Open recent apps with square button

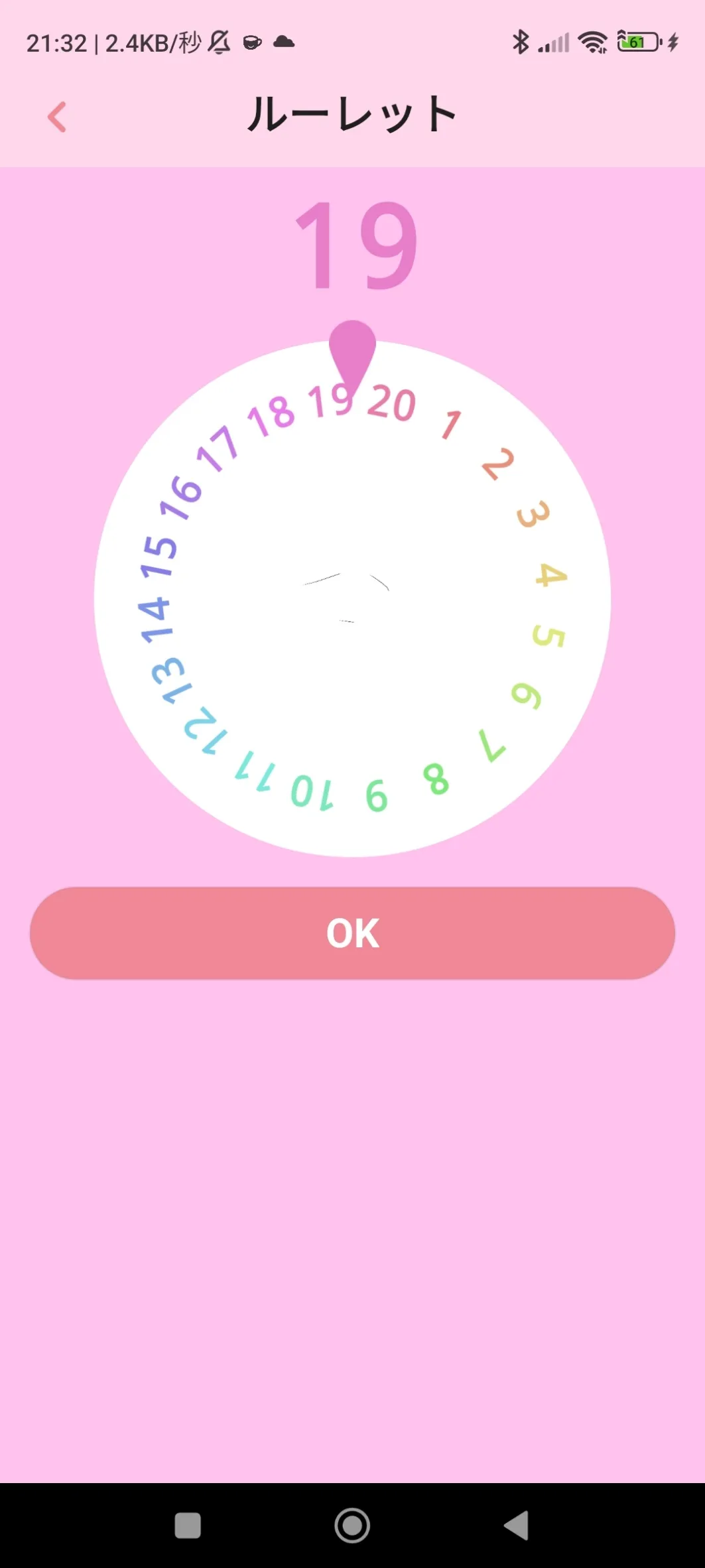point(188,1525)
